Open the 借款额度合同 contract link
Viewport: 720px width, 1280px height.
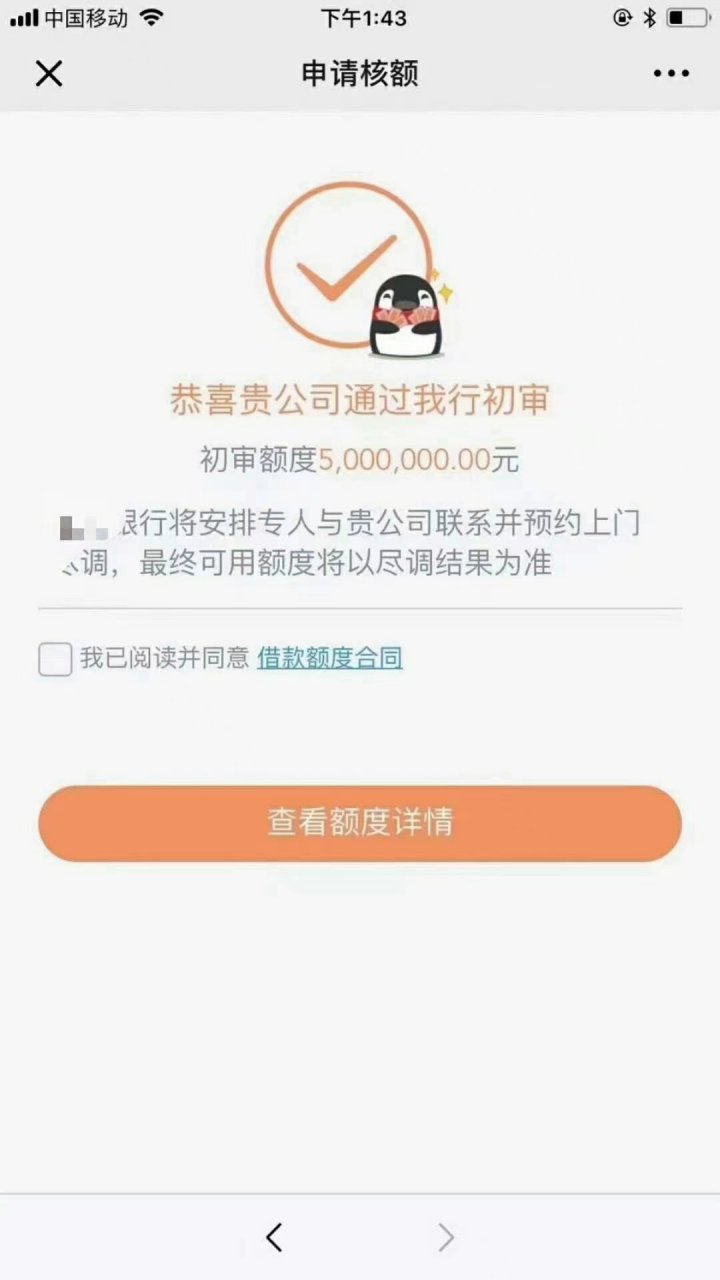[x=330, y=658]
